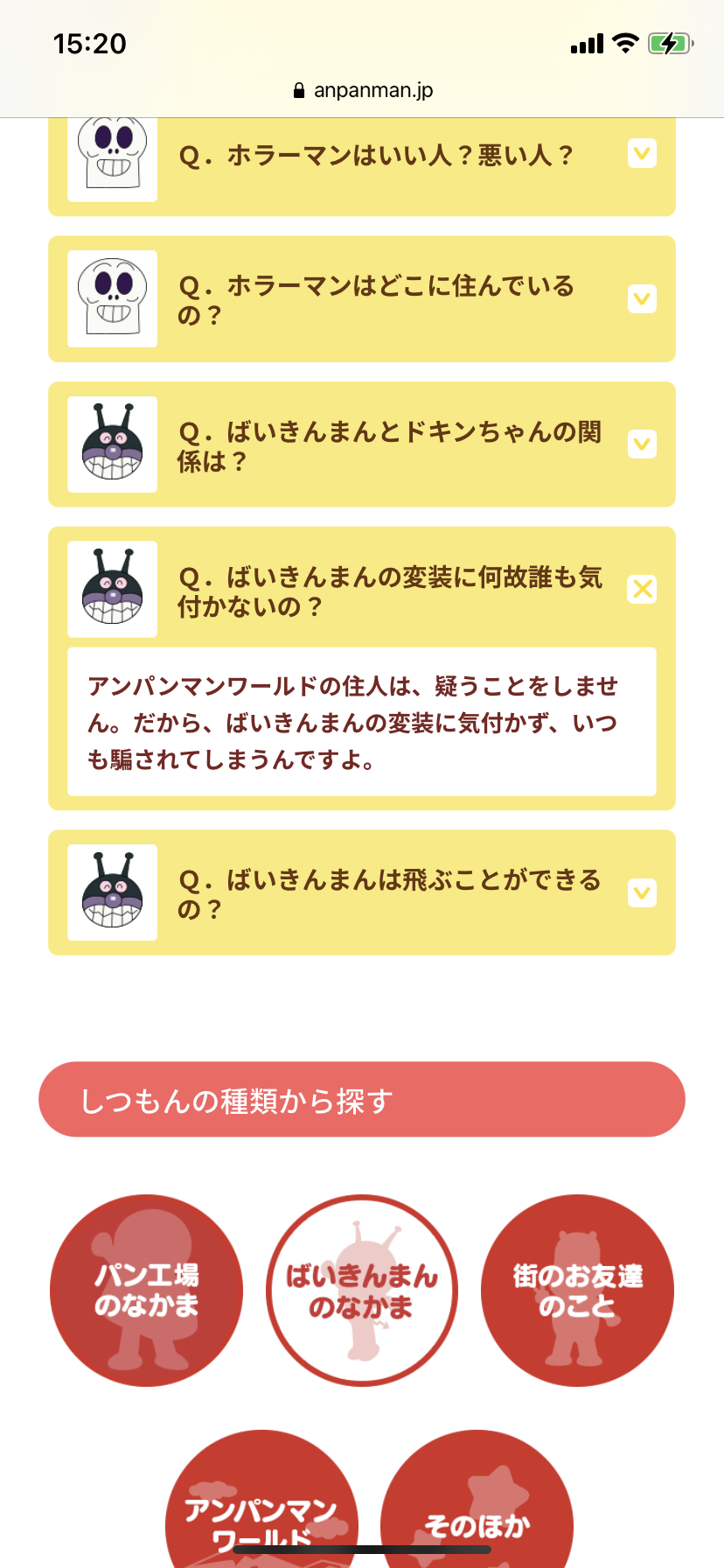
Task: Collapse the ばいきんまんの変装 answer
Action: click(x=642, y=590)
